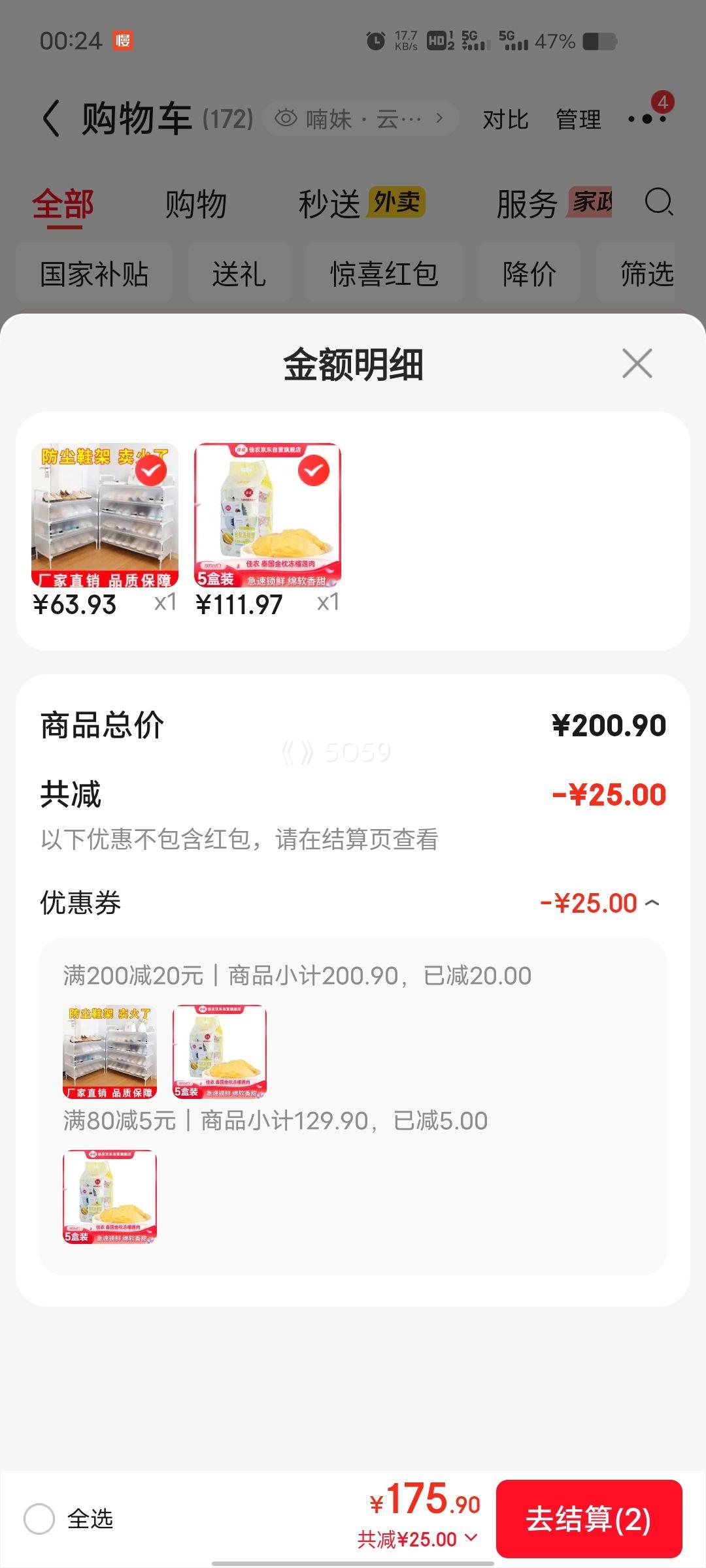
Task: Tap the 外卖 badge next to 秒送
Action: coord(397,203)
